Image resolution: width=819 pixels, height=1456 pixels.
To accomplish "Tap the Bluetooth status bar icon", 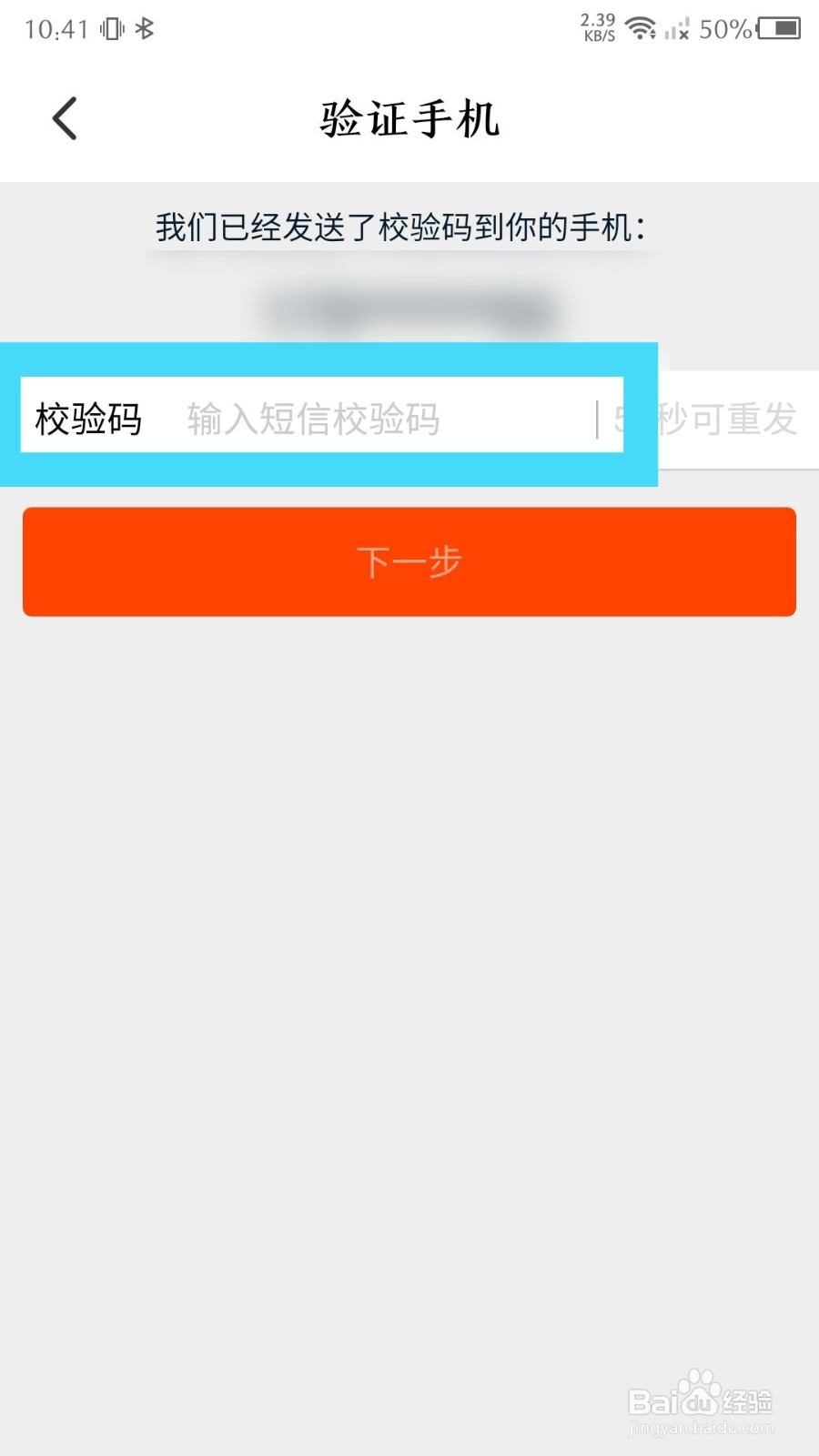I will [x=146, y=28].
